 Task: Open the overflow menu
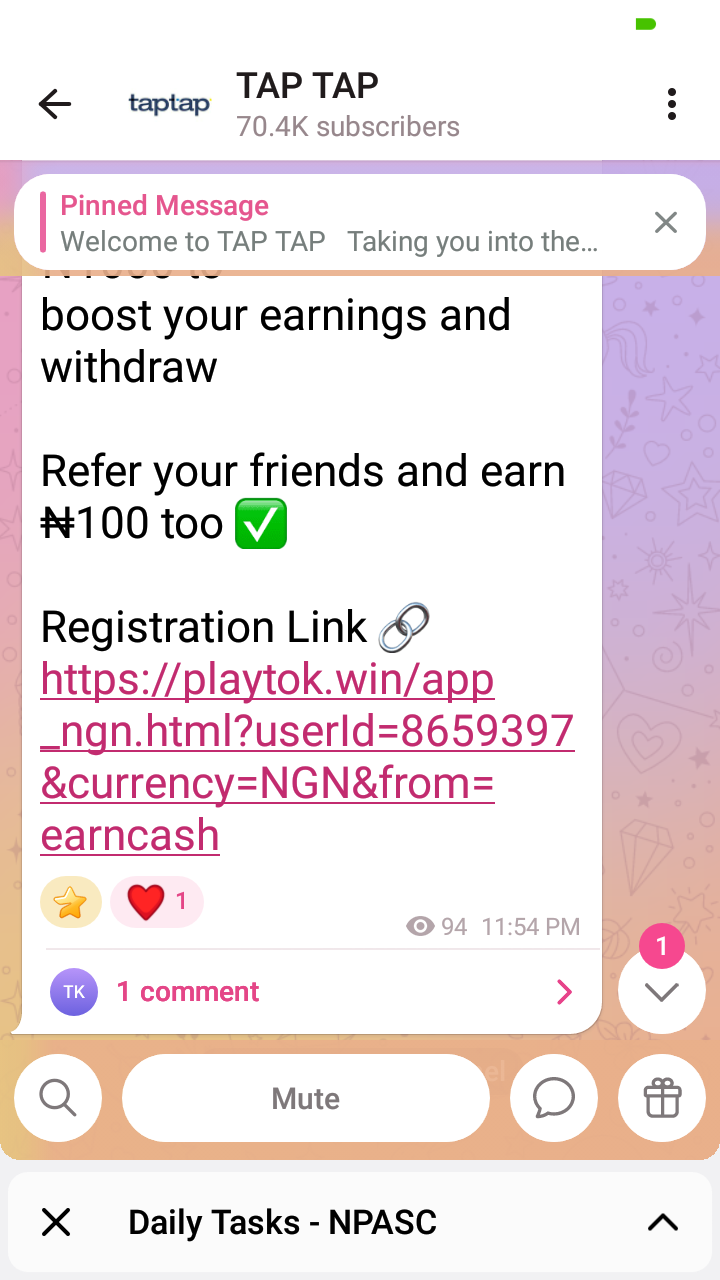671,104
